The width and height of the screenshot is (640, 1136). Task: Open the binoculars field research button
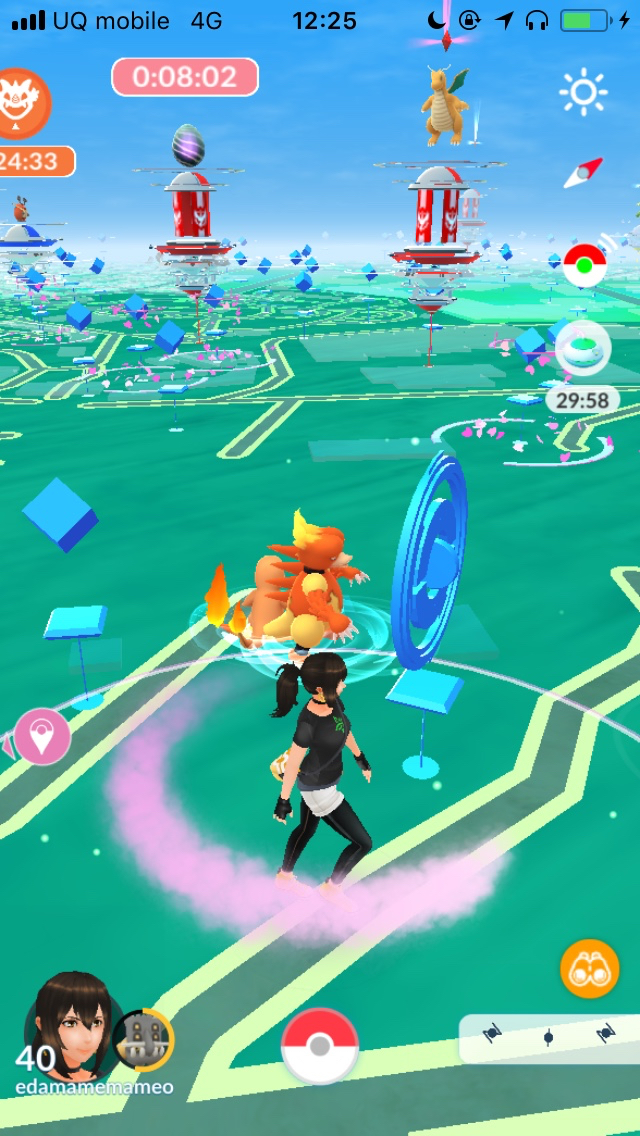[589, 968]
